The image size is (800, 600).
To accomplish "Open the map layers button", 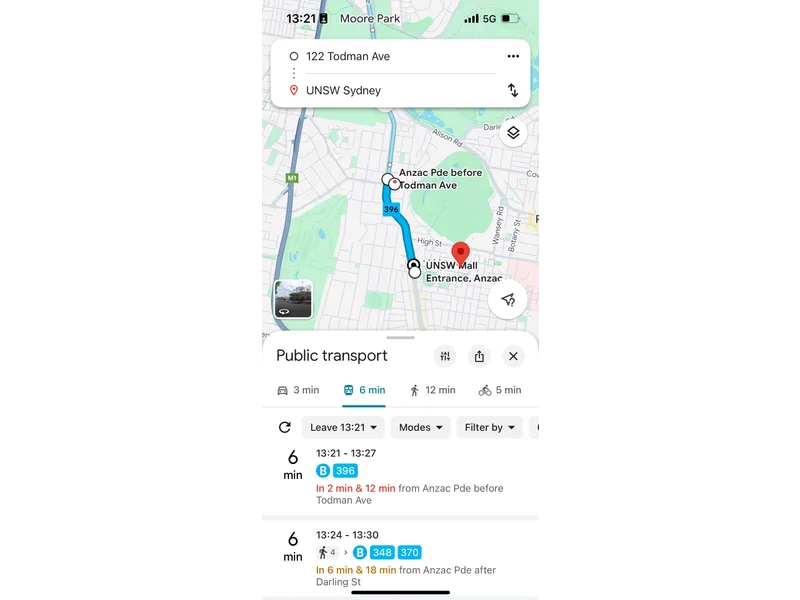I will 513,133.
